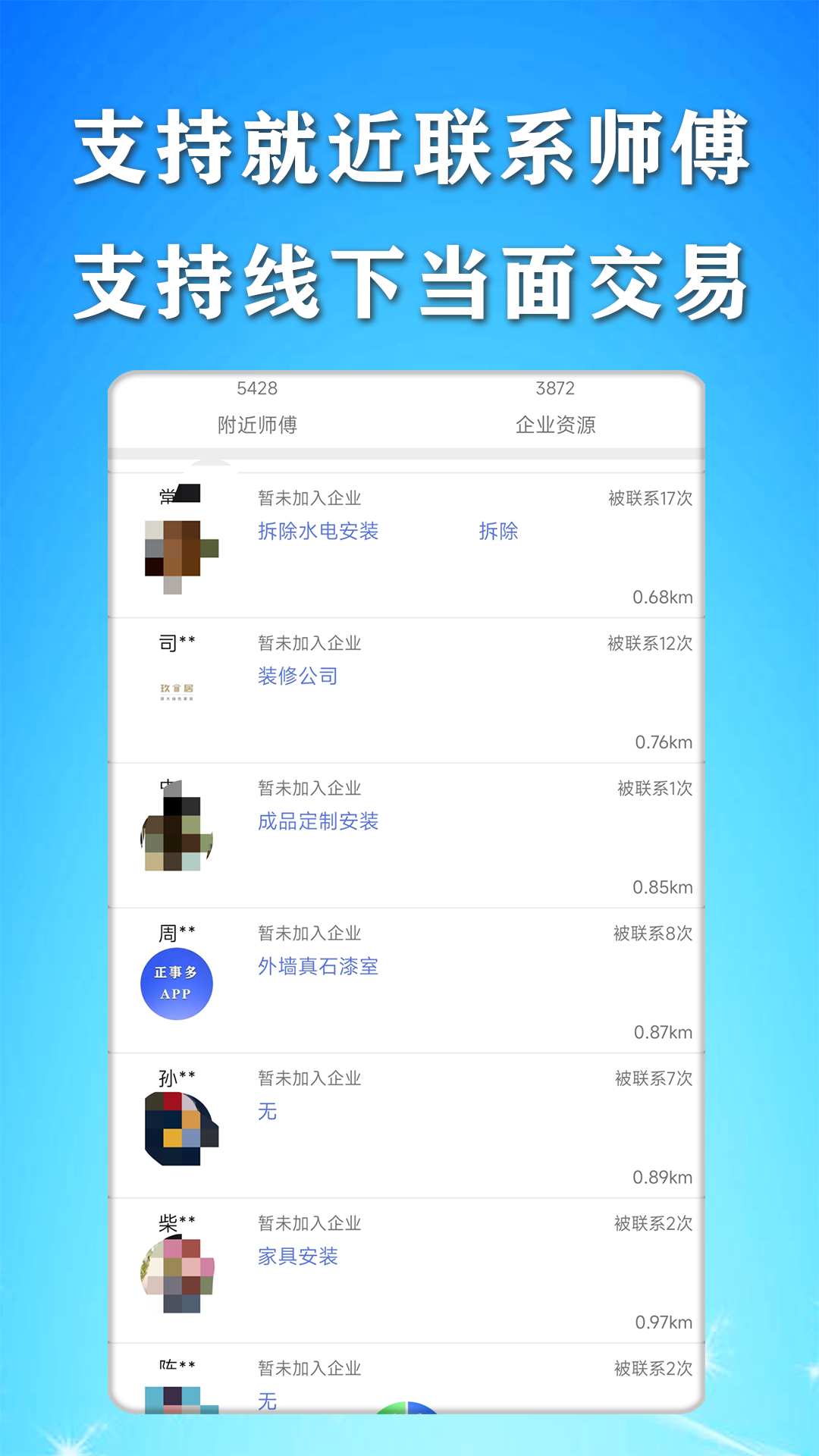Select the 0.68km distance label
The image size is (819, 1456).
tap(664, 597)
